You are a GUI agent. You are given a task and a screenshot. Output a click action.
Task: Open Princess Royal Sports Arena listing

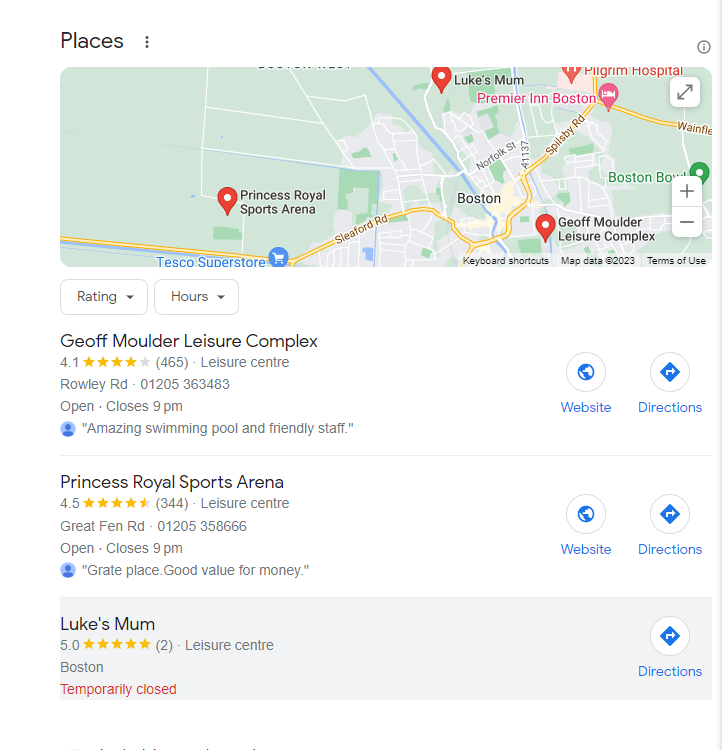coord(172,482)
